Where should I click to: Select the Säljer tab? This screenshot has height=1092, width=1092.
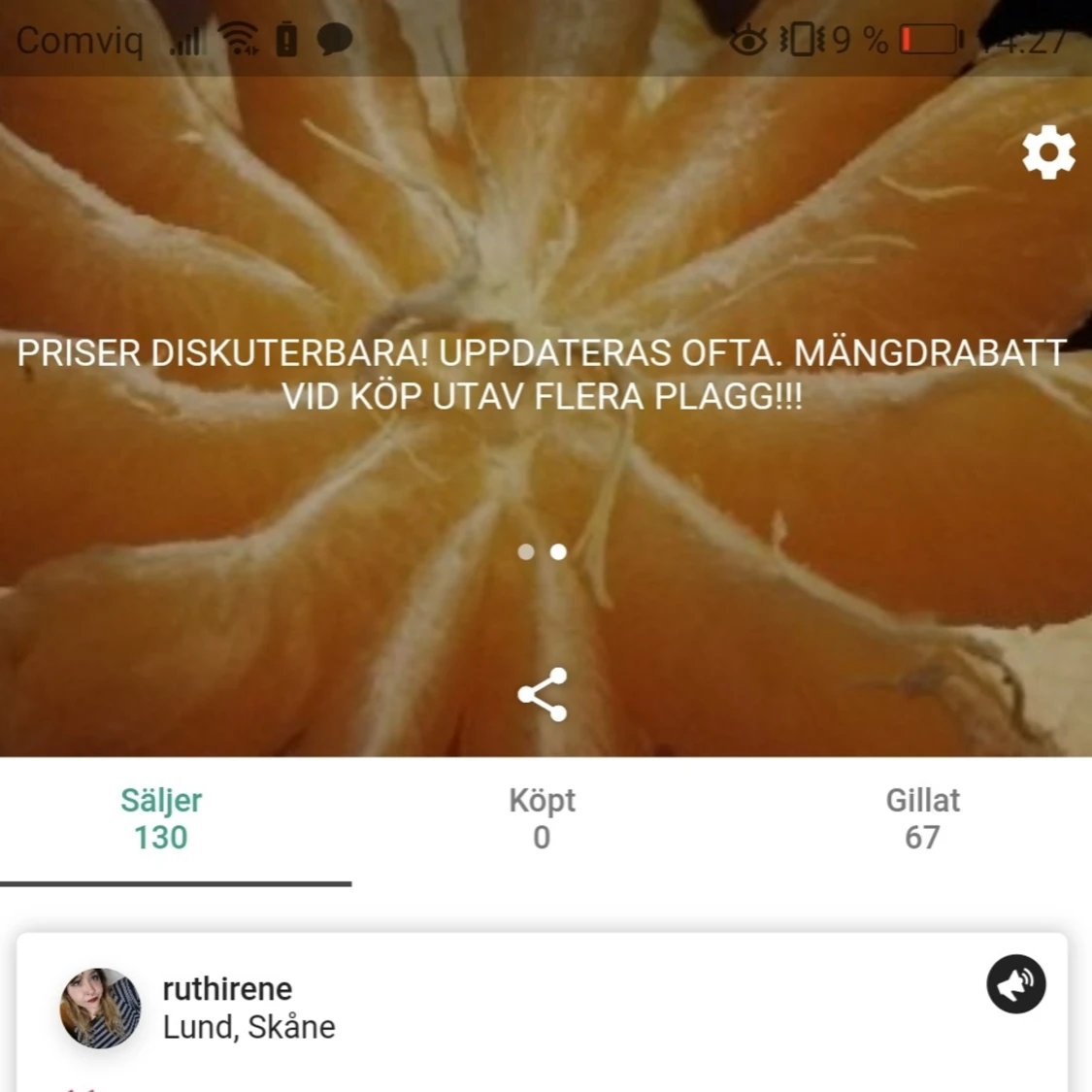(161, 818)
